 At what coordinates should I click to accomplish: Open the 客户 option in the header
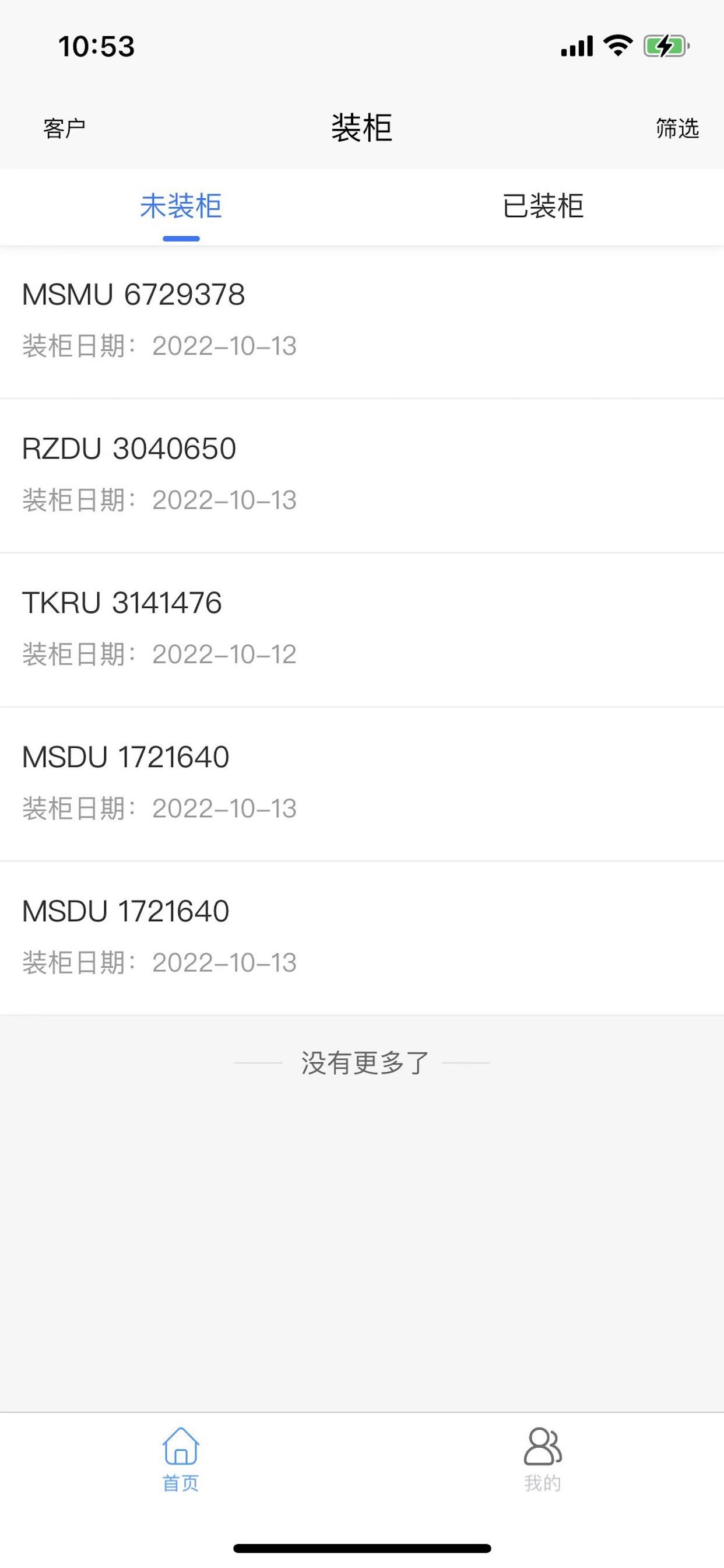point(64,128)
